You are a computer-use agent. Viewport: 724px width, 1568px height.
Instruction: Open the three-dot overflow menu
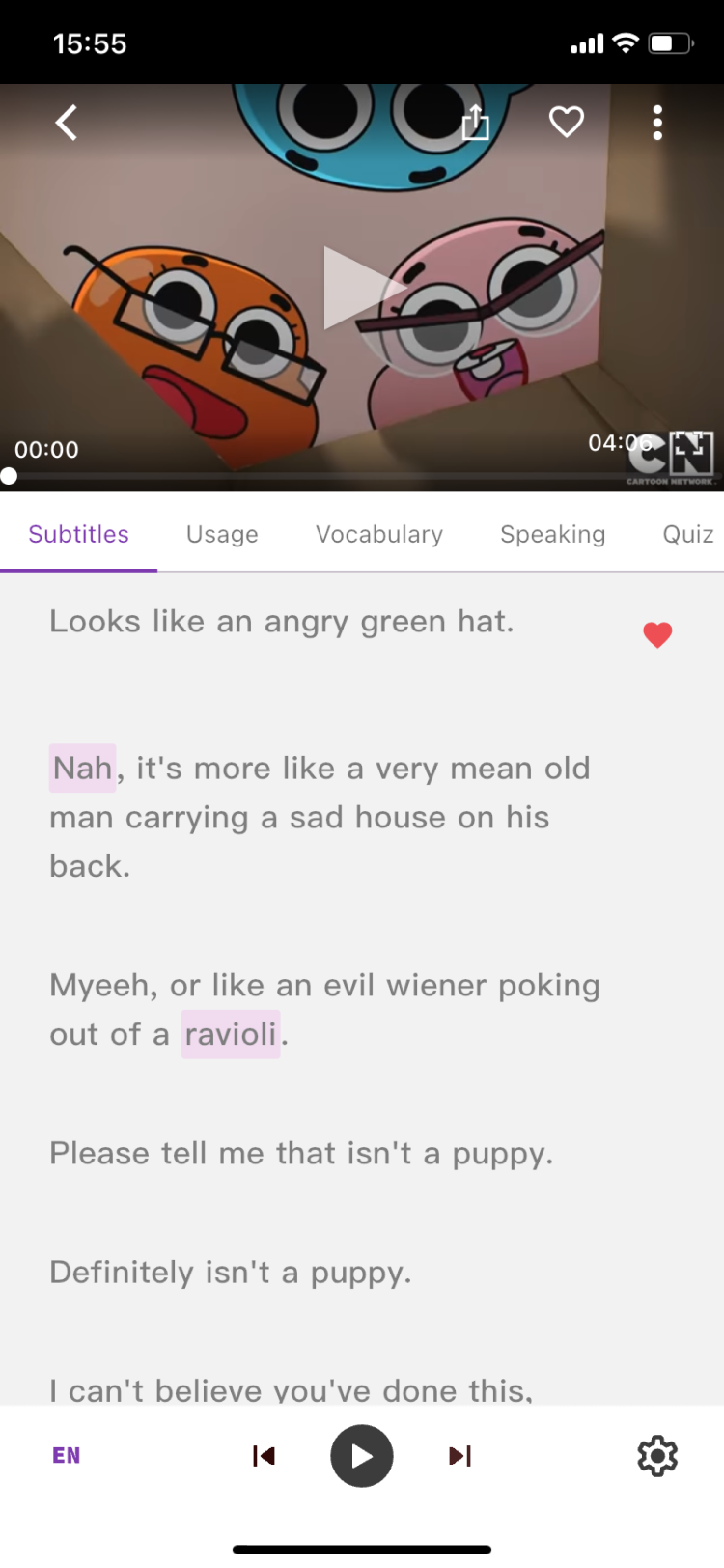click(657, 123)
